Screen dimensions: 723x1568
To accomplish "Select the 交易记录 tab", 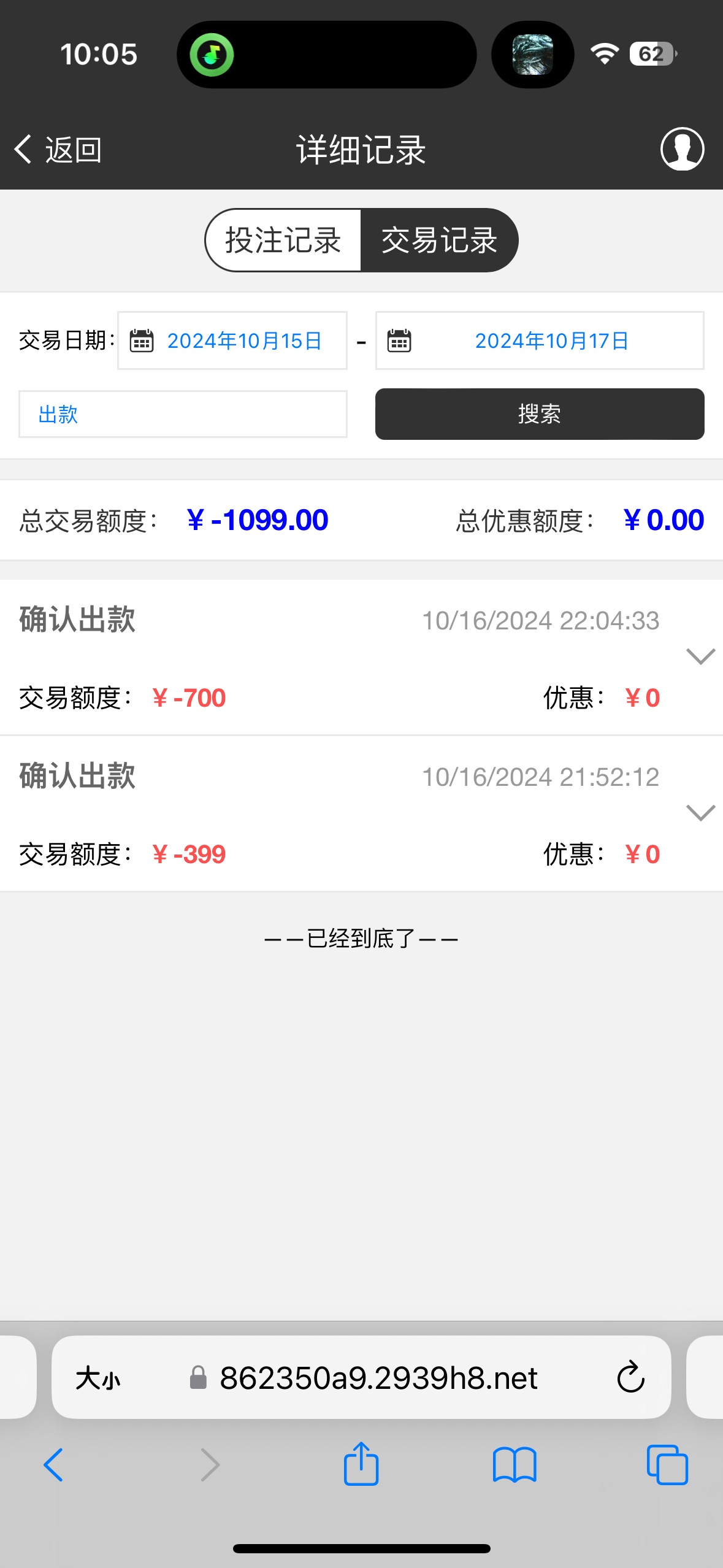I will coord(439,240).
